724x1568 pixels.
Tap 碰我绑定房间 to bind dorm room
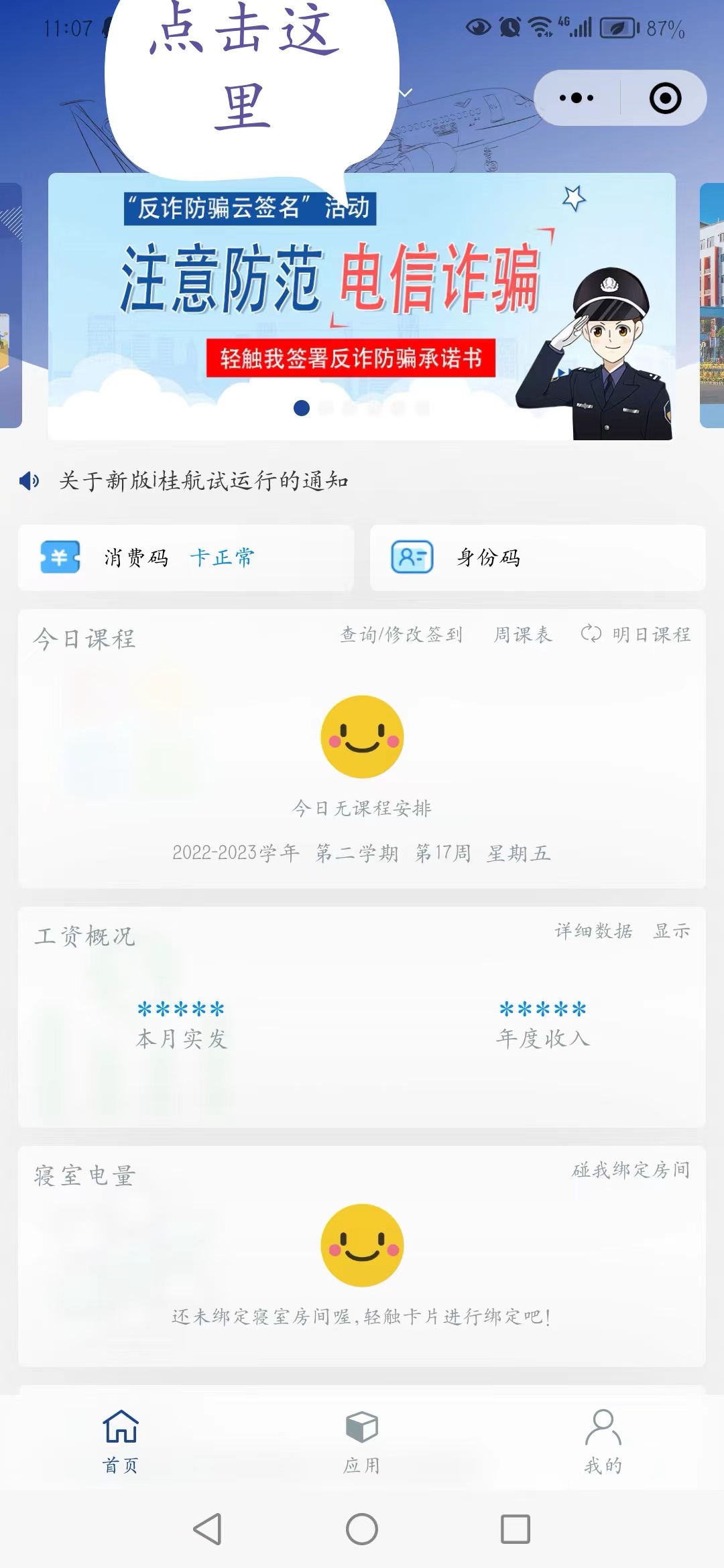(x=630, y=1170)
